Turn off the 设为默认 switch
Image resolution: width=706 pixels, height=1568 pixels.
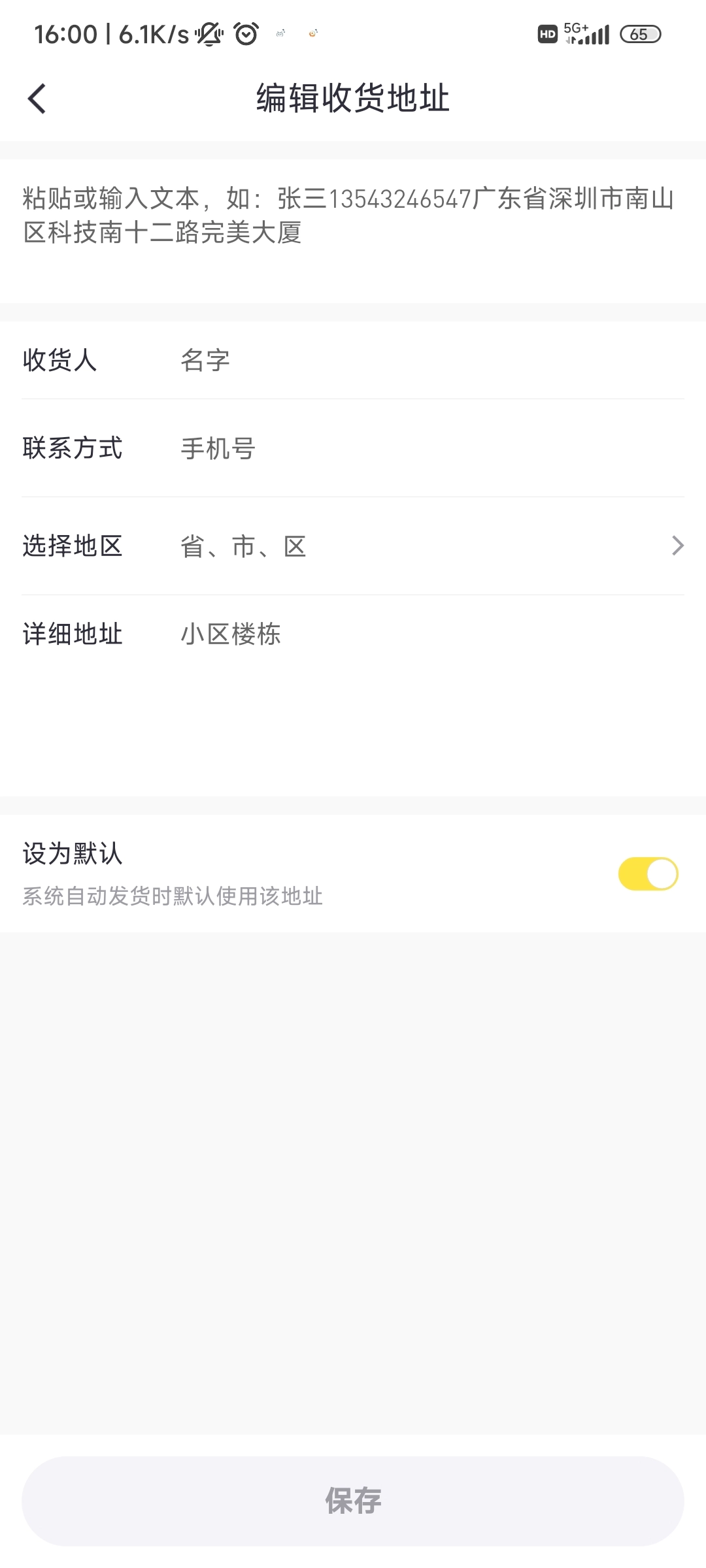tap(648, 874)
